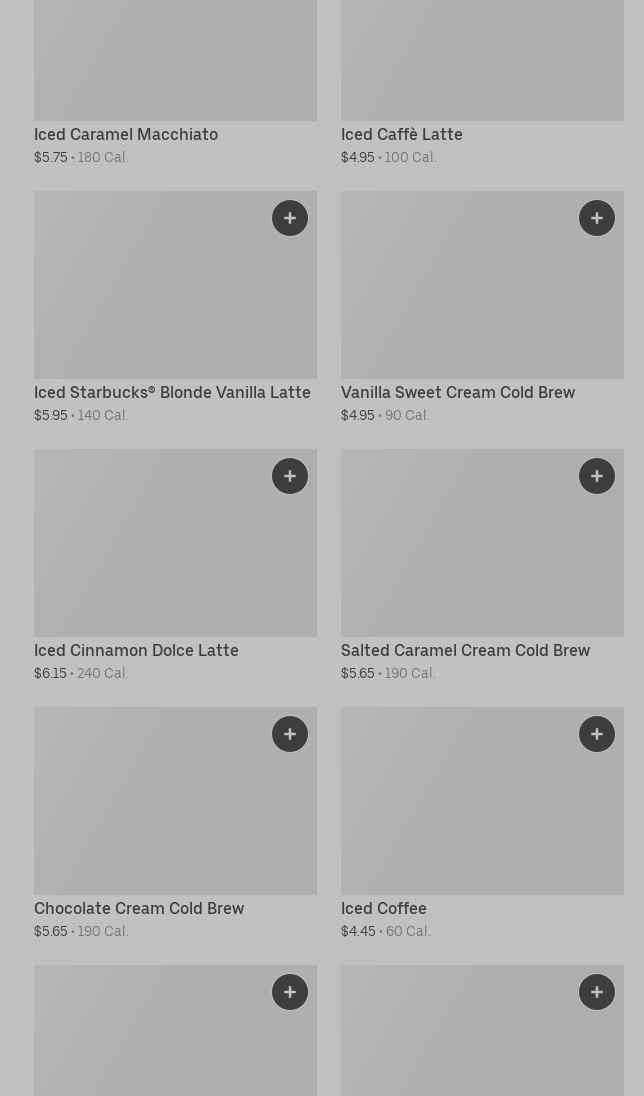Open Iced Caramel Macchiato item
Image resolution: width=644 pixels, height=1096 pixels.
point(126,134)
